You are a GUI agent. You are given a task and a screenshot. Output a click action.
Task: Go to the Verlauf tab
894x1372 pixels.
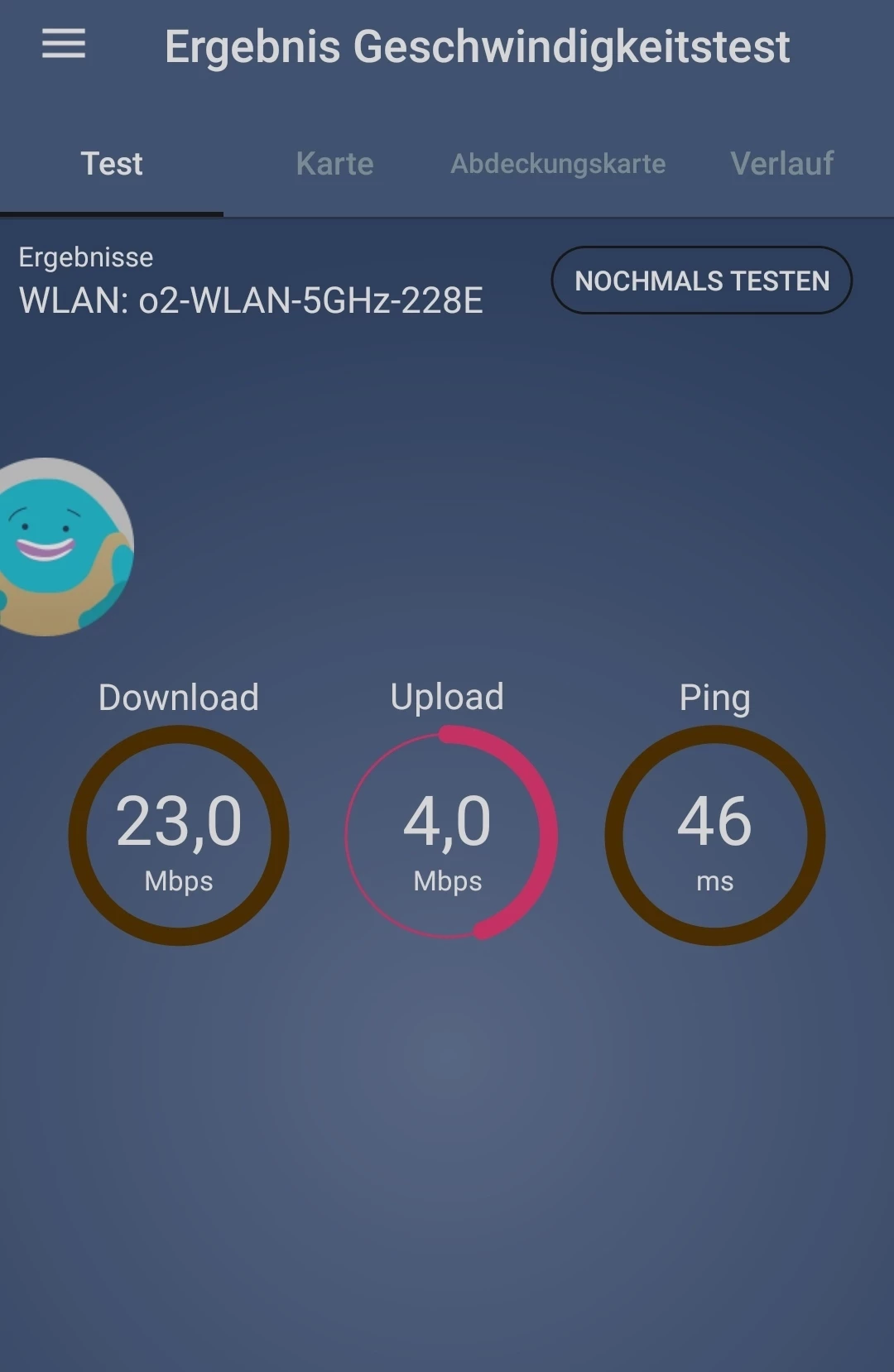point(781,164)
